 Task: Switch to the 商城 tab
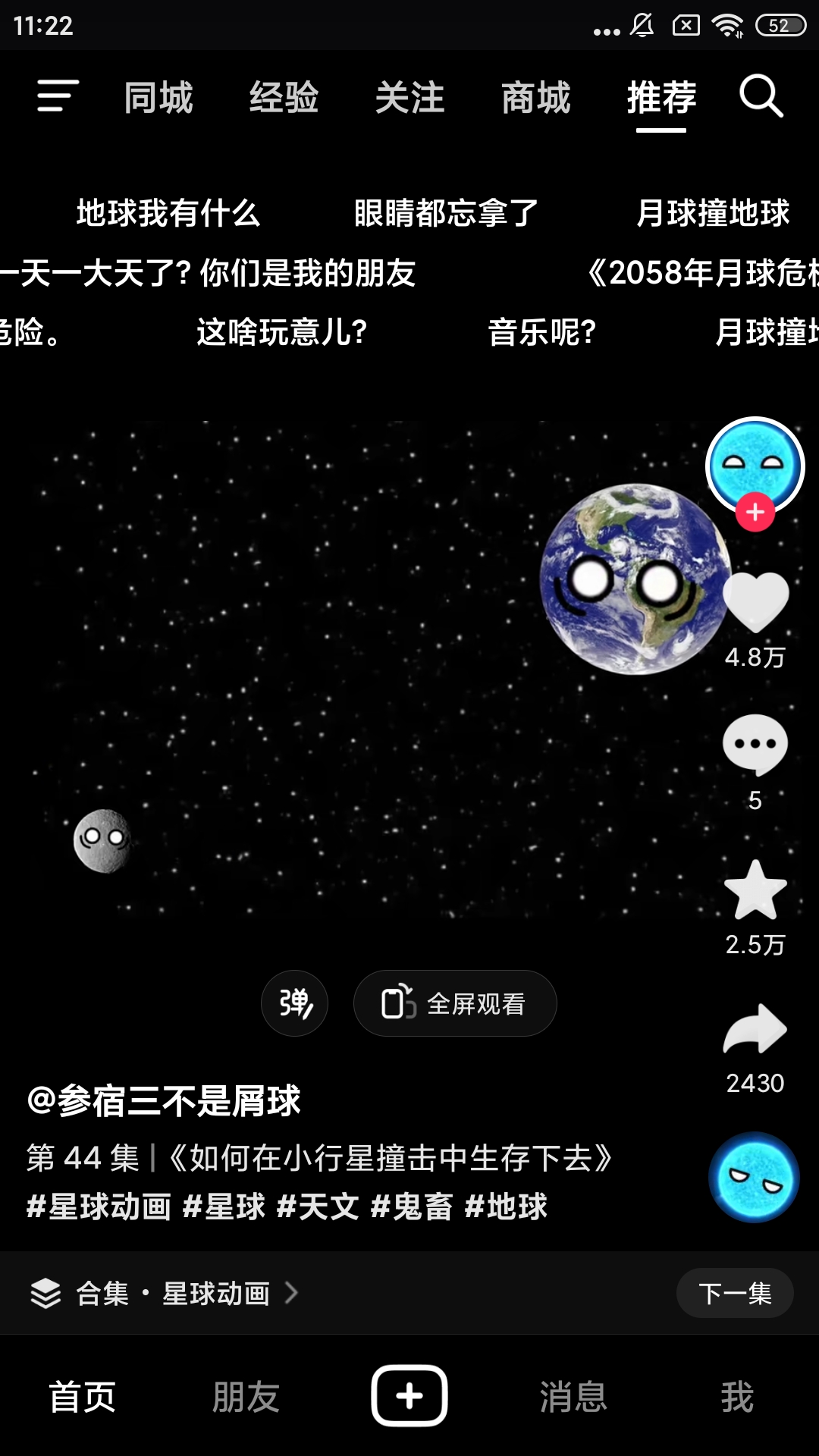coord(535,98)
